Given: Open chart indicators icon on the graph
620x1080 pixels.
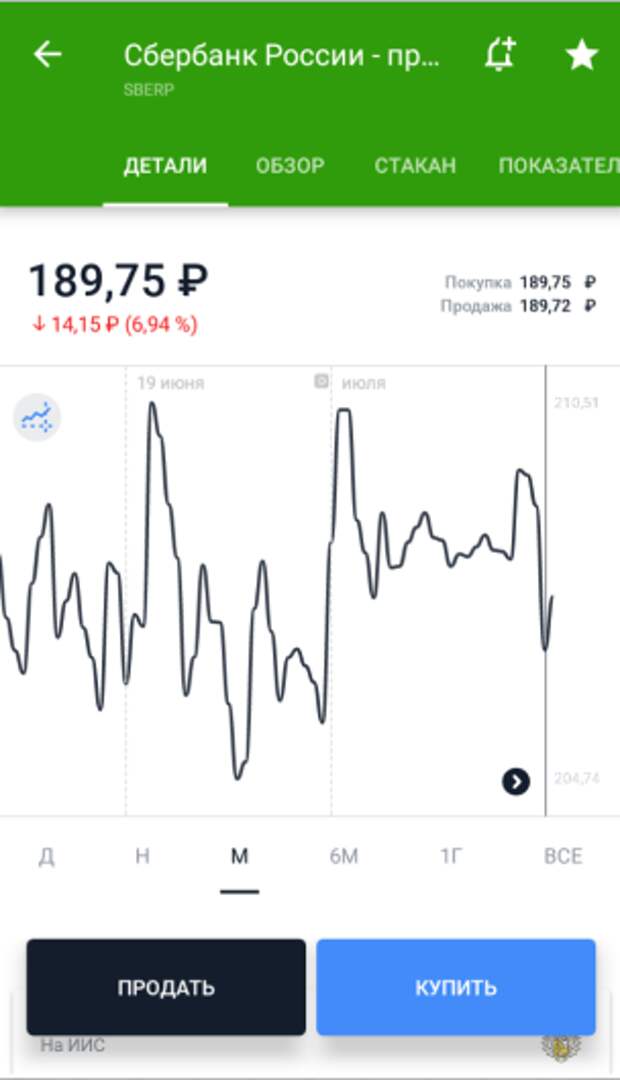Looking at the screenshot, I should click(x=37, y=417).
